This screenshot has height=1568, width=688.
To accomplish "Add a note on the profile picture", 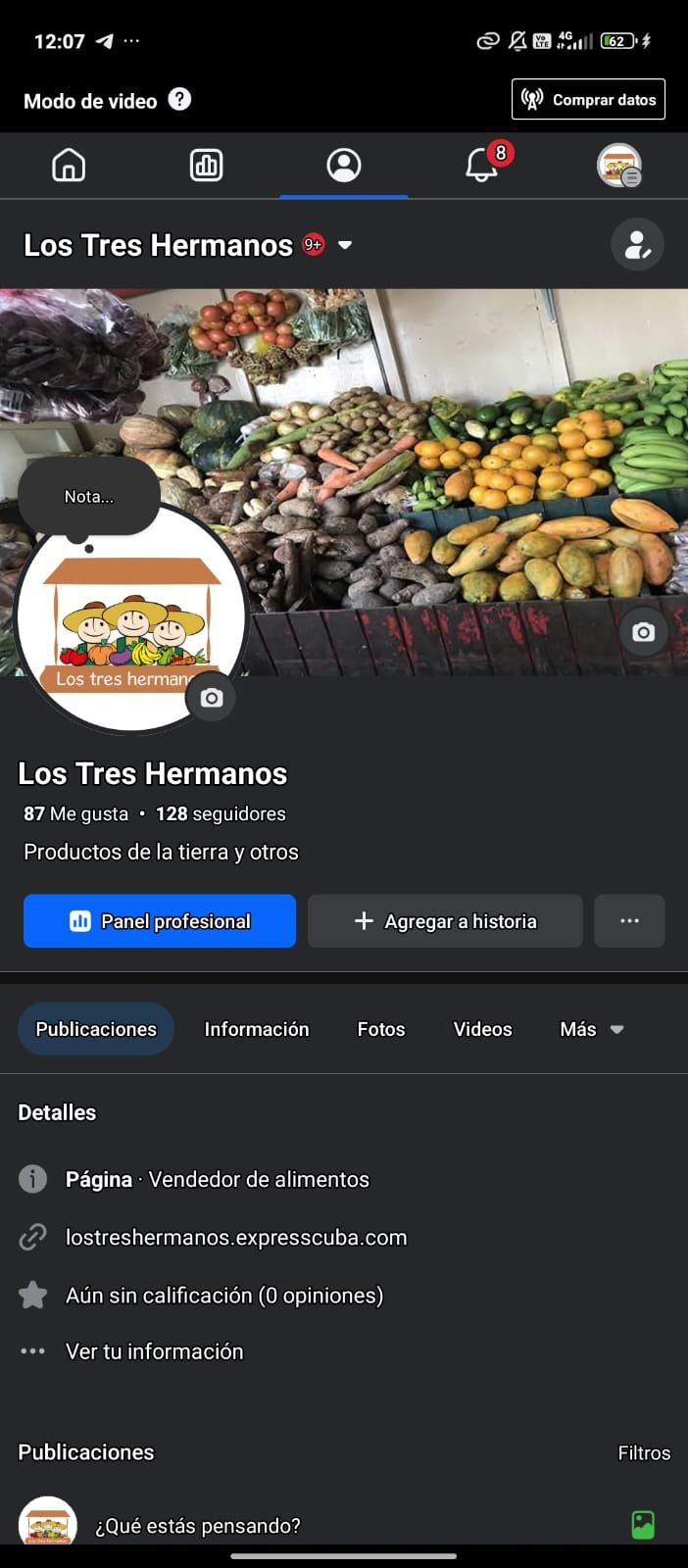I will pyautogui.click(x=89, y=497).
